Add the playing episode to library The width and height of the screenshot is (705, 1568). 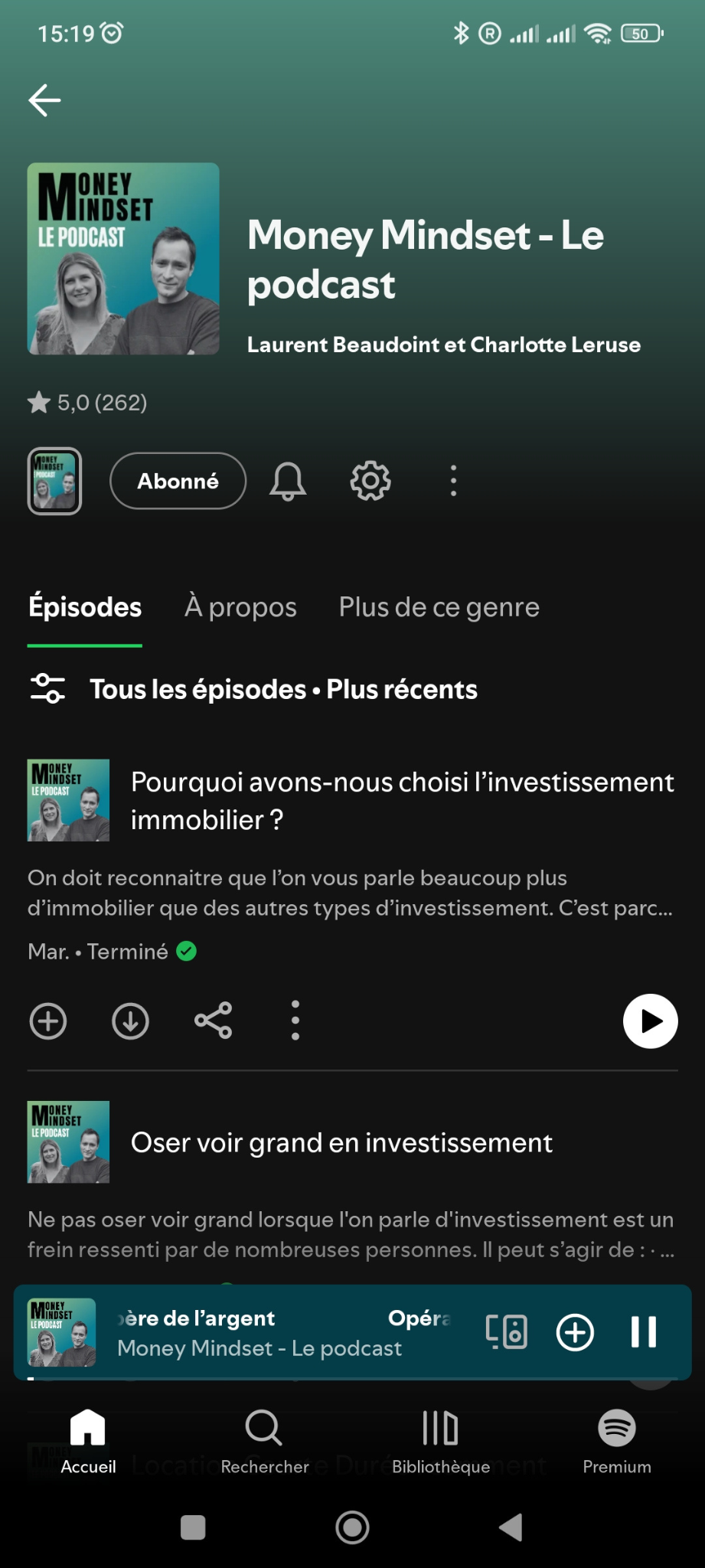point(575,1332)
